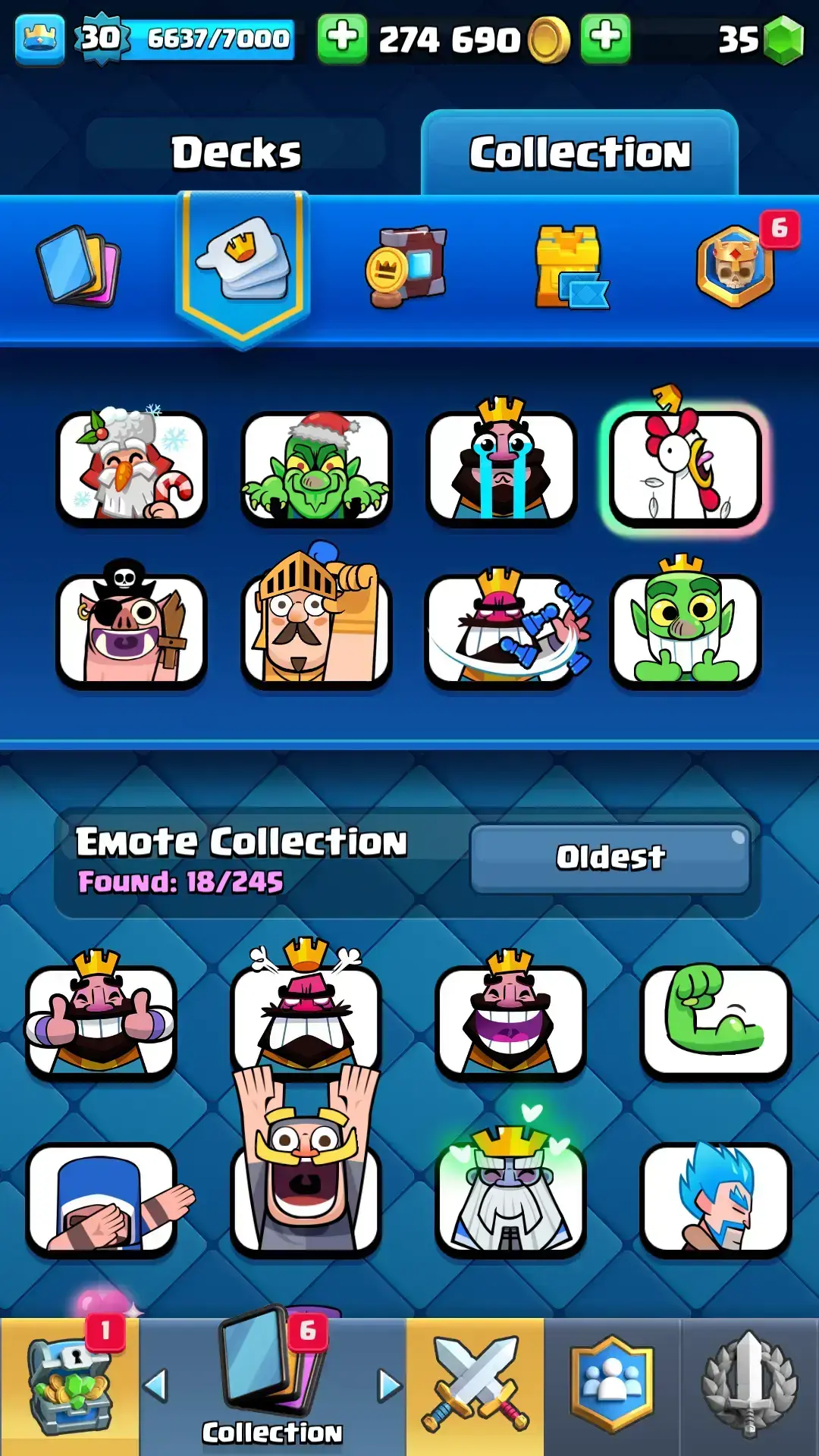The width and height of the screenshot is (819, 1456).
Task: Open the player profile crown icon
Action: [39, 39]
